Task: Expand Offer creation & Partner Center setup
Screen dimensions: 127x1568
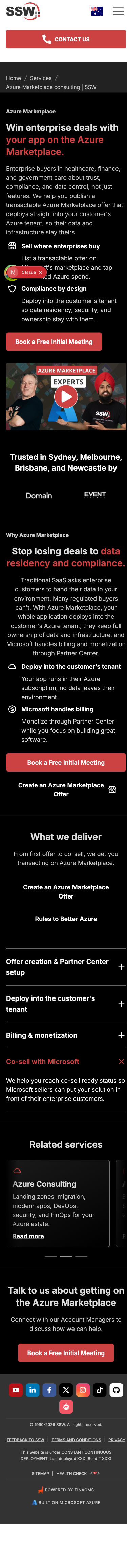Action: [66, 967]
